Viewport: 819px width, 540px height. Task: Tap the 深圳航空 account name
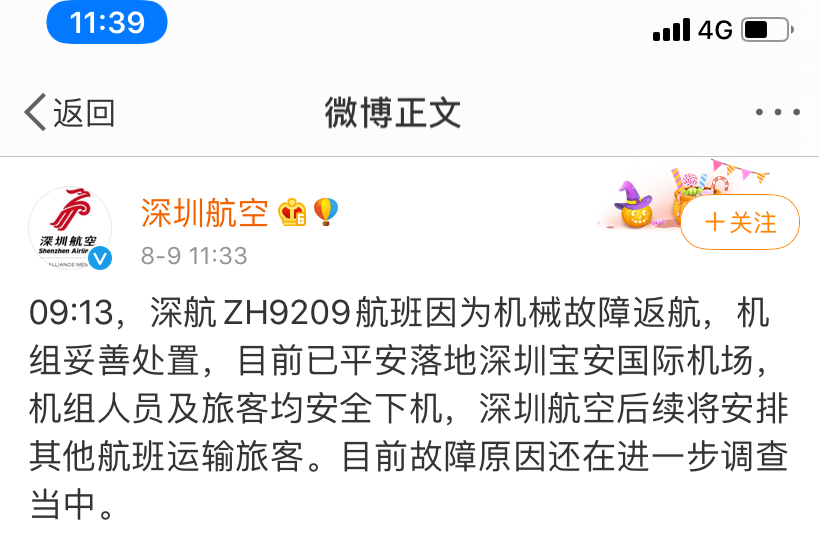point(205,212)
